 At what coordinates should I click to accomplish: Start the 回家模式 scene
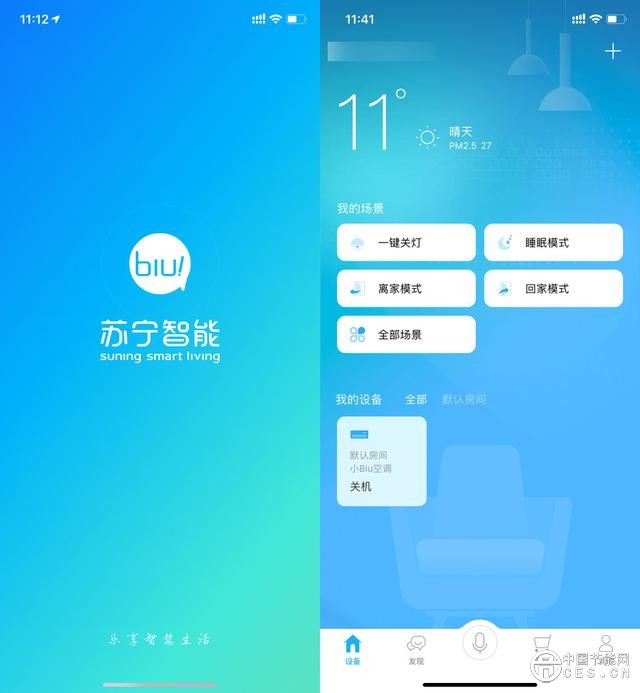553,288
